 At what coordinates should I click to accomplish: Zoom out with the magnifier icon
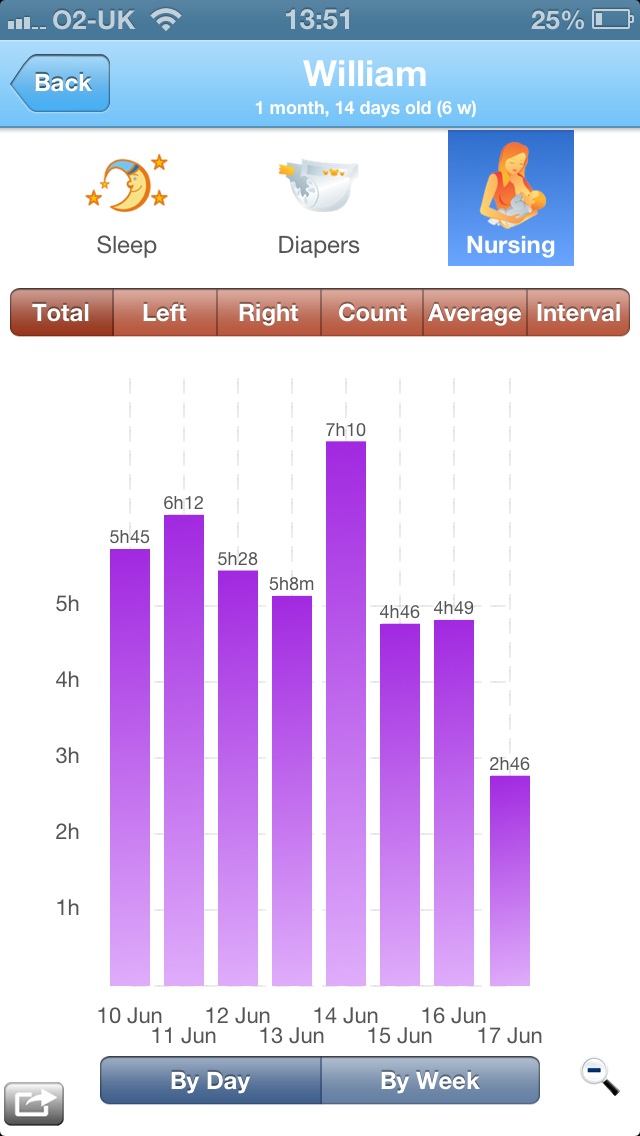(x=599, y=1076)
